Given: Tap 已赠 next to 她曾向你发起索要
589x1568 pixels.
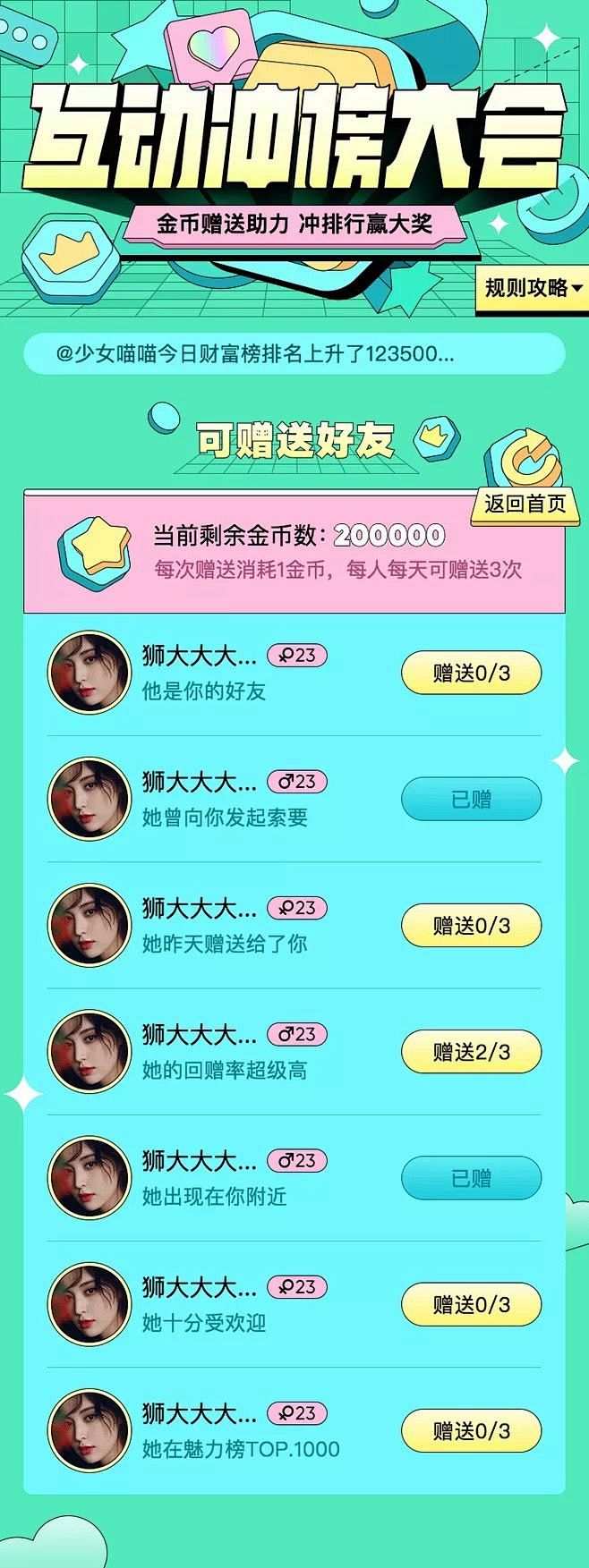Looking at the screenshot, I should [471, 800].
